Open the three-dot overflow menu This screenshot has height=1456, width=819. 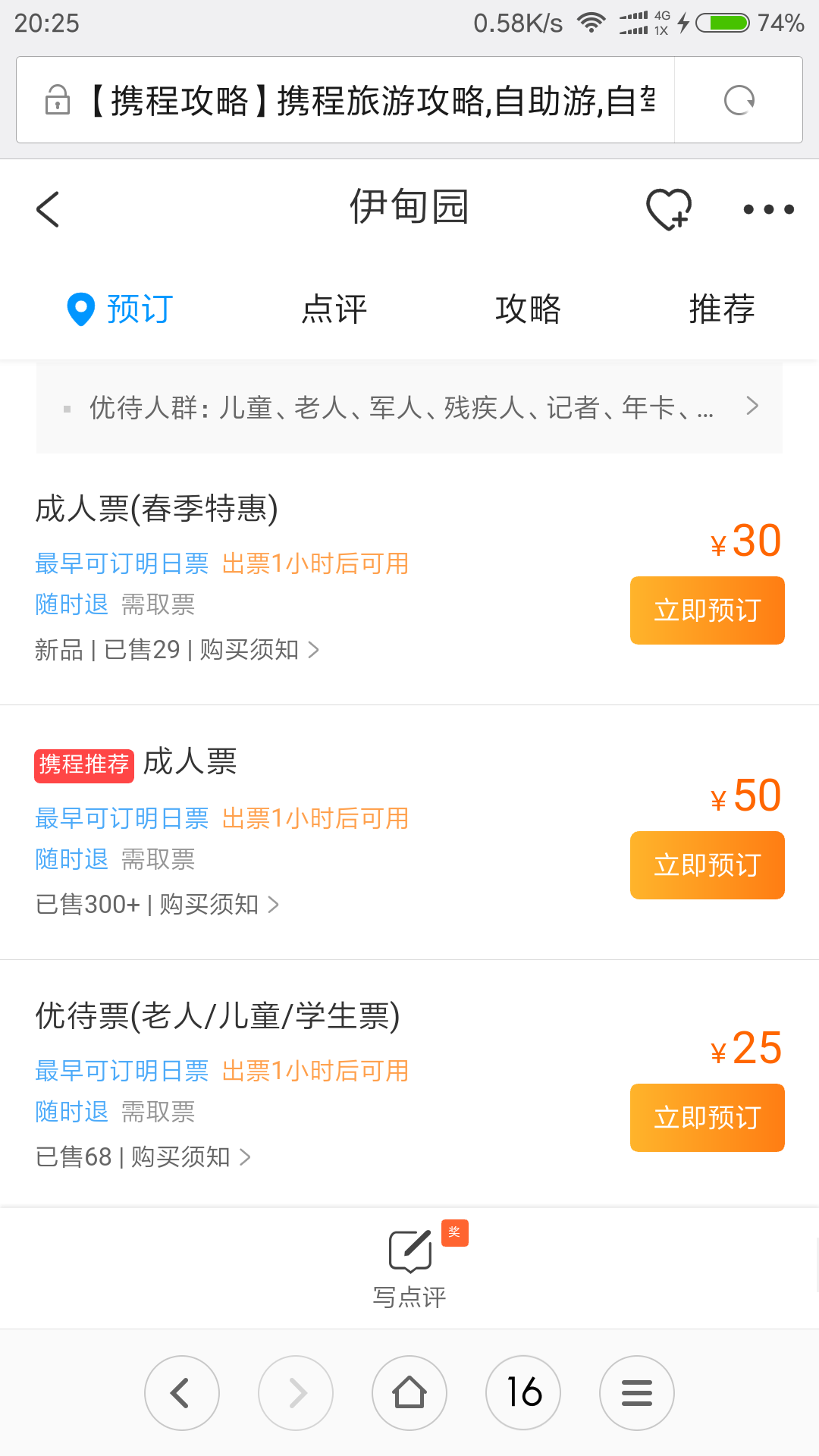click(768, 209)
